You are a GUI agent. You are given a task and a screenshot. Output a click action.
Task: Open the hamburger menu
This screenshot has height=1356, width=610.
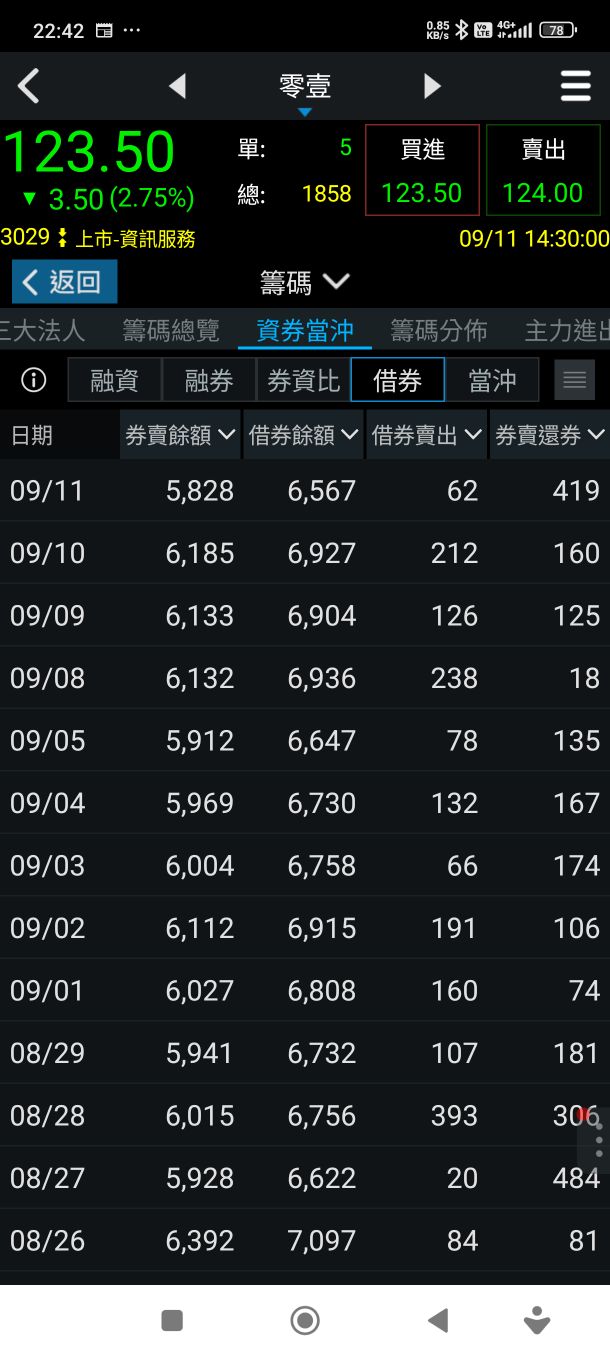click(575, 87)
